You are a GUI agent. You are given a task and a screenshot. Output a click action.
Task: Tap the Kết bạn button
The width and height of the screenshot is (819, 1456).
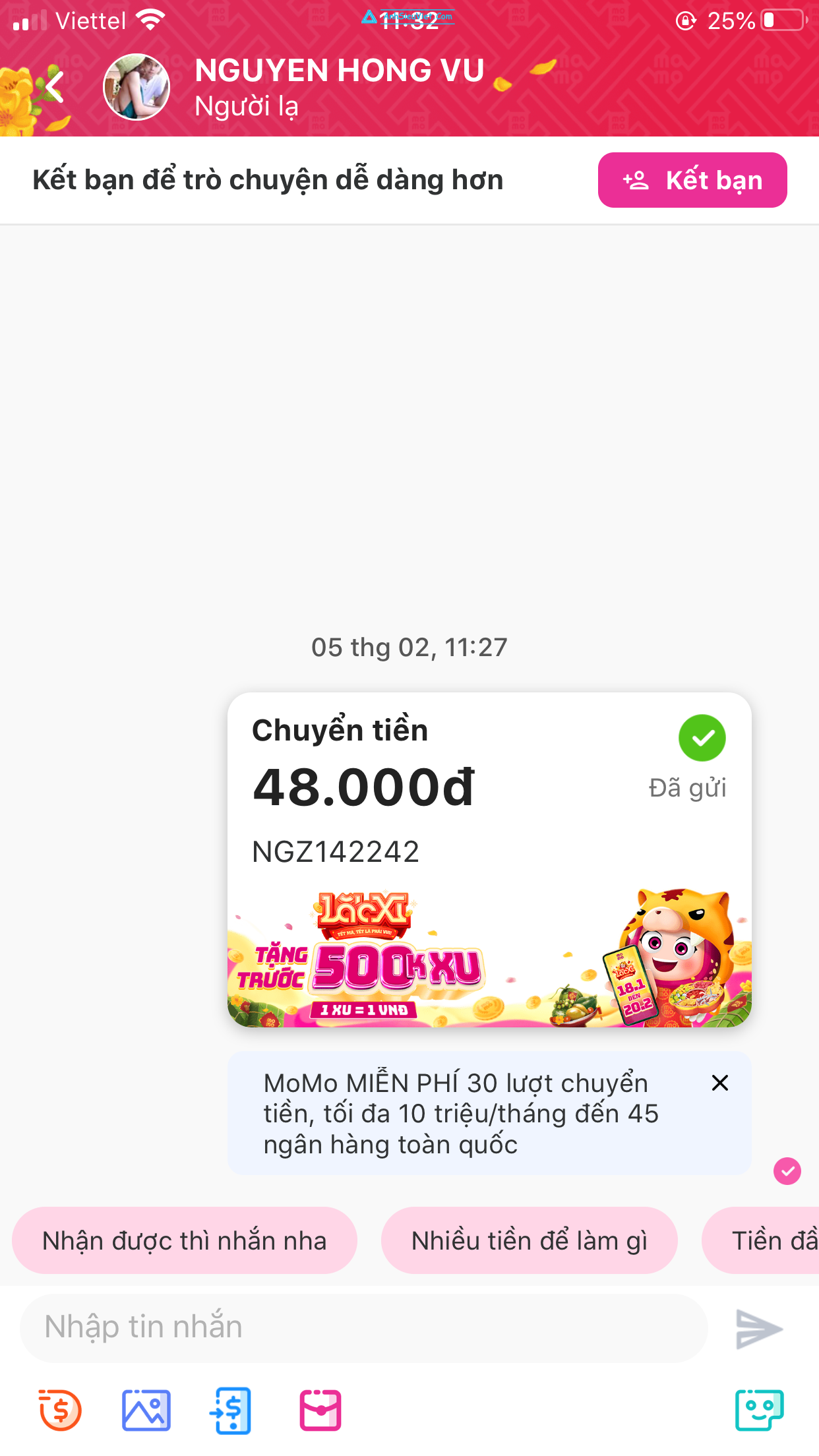tap(692, 180)
